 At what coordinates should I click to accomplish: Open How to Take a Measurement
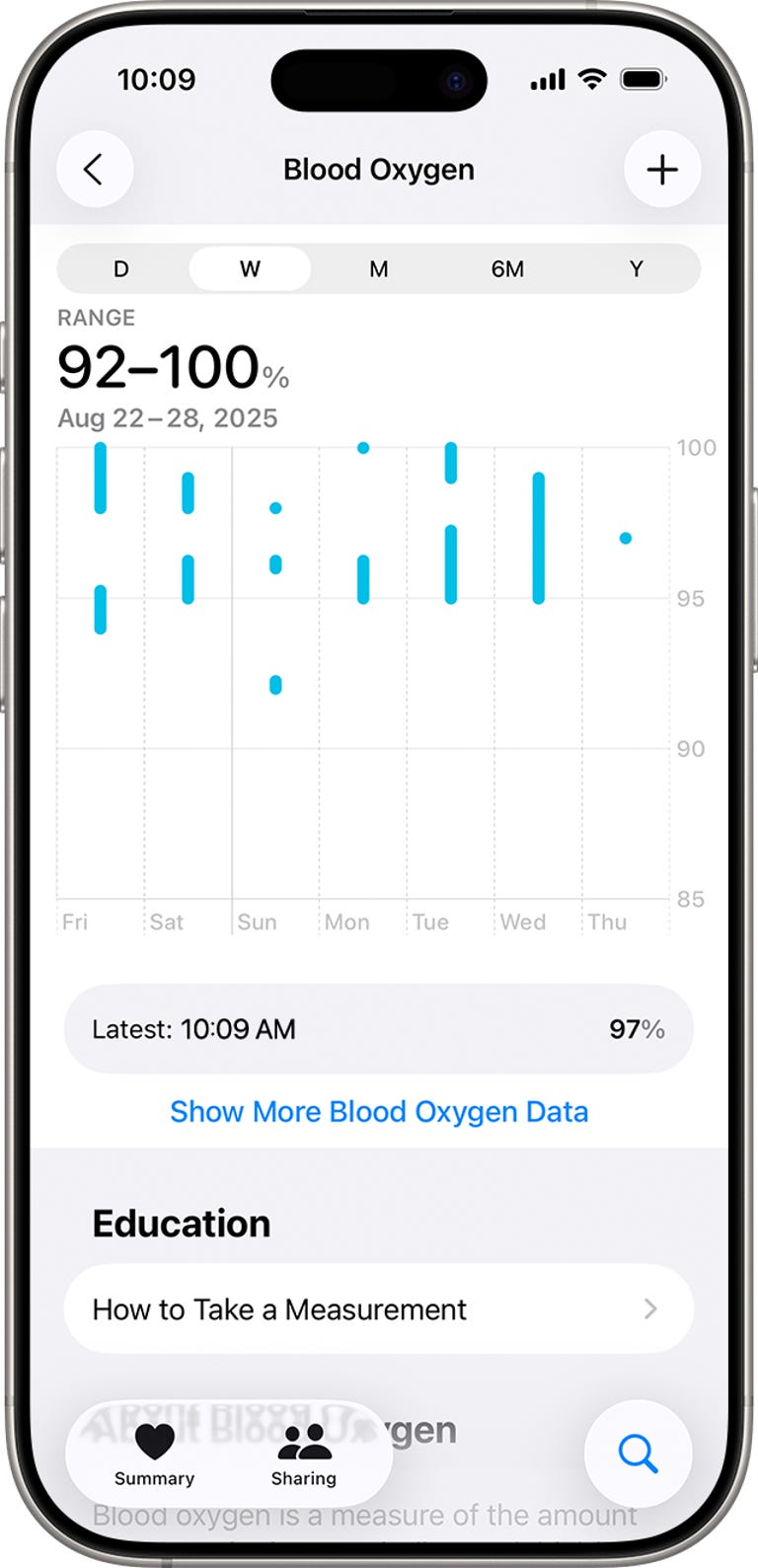coord(379,1309)
